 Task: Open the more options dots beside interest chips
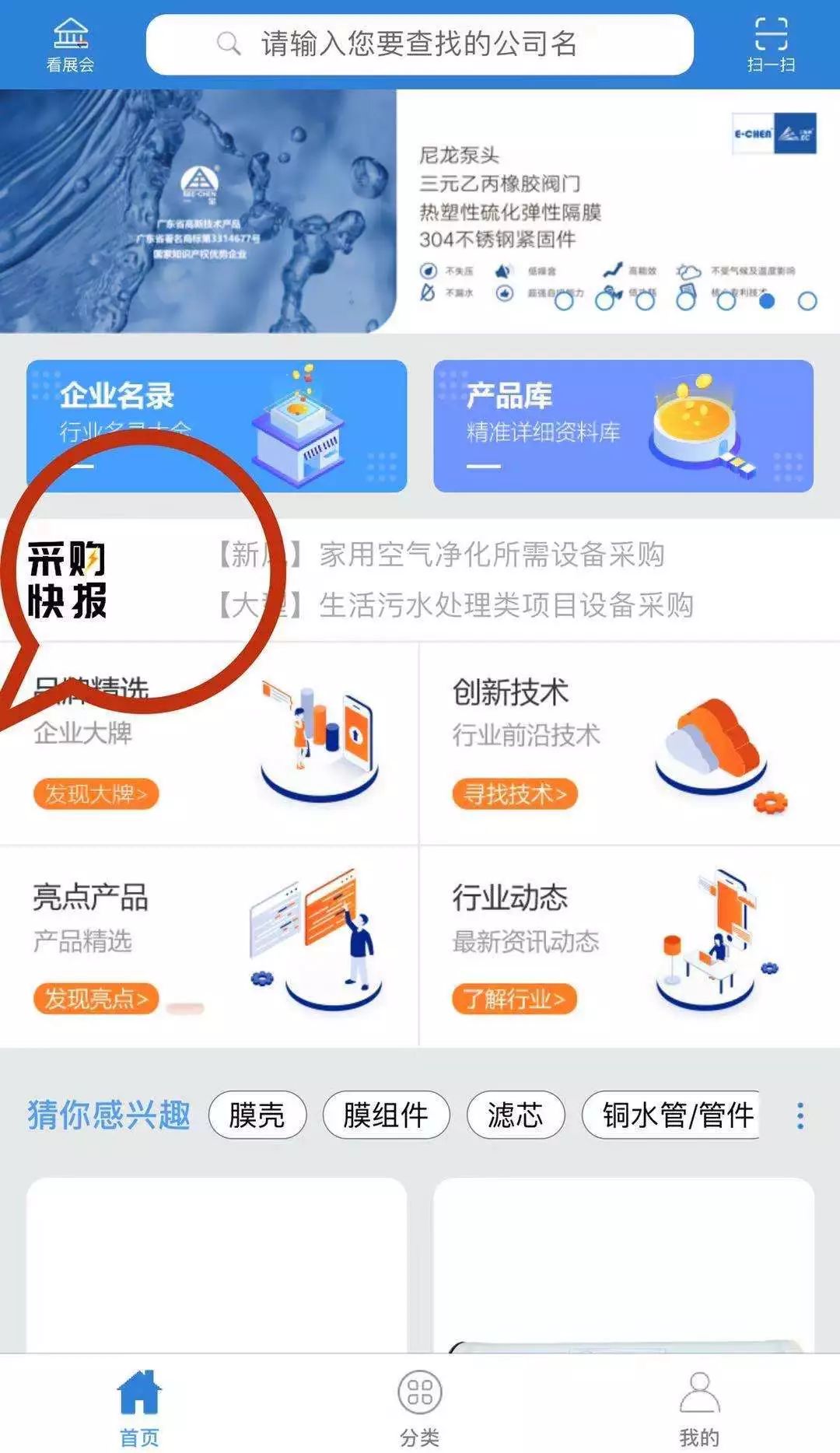(x=800, y=1115)
